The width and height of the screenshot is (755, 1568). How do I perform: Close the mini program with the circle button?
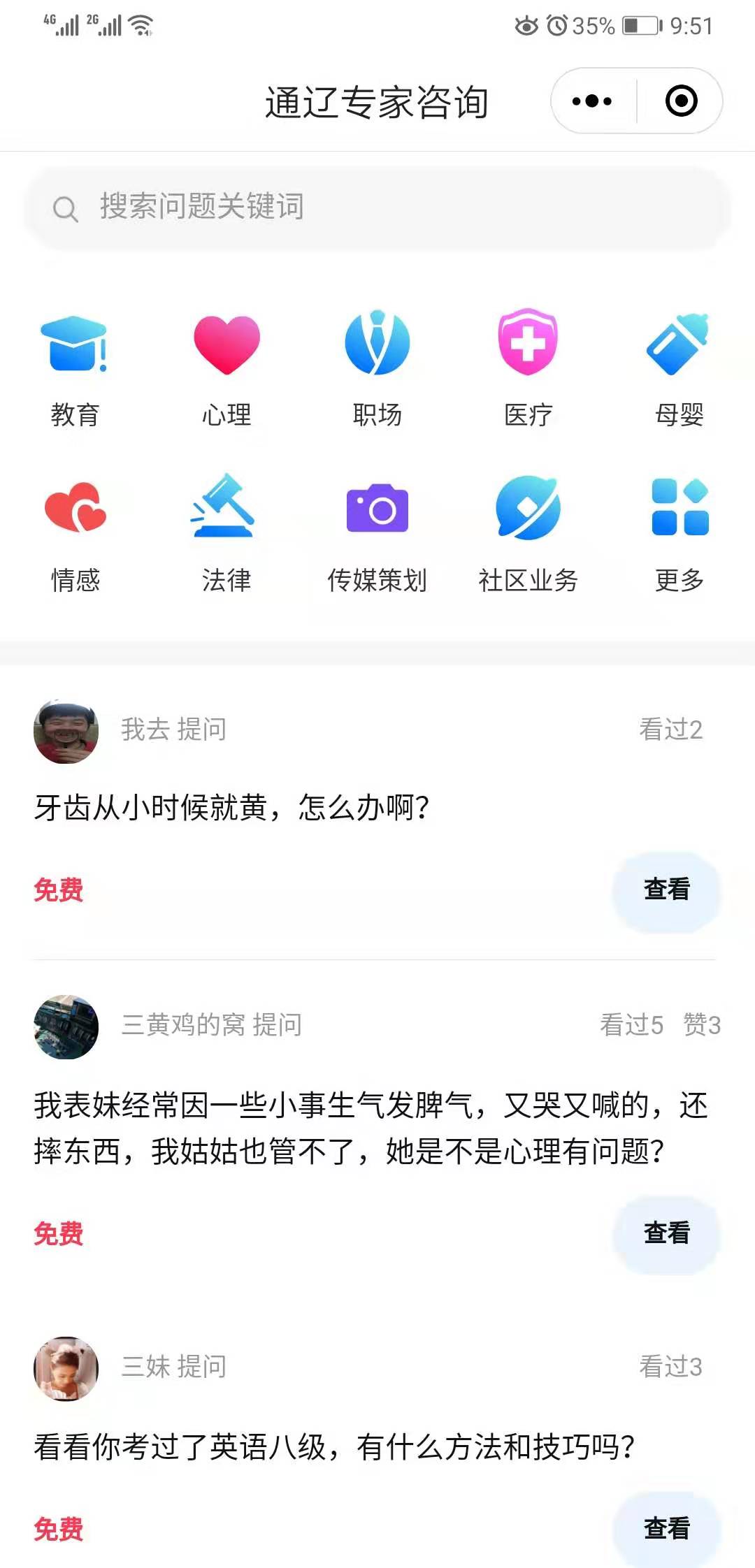click(681, 101)
